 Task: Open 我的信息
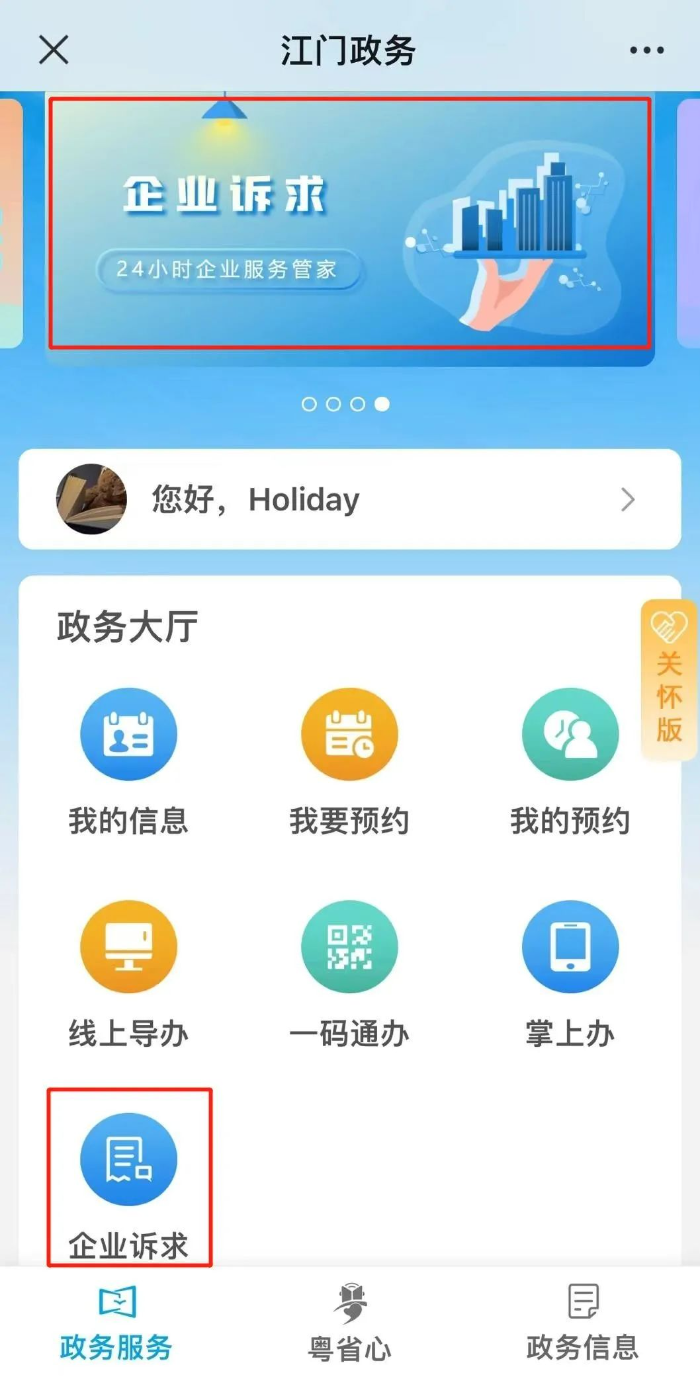click(x=128, y=762)
